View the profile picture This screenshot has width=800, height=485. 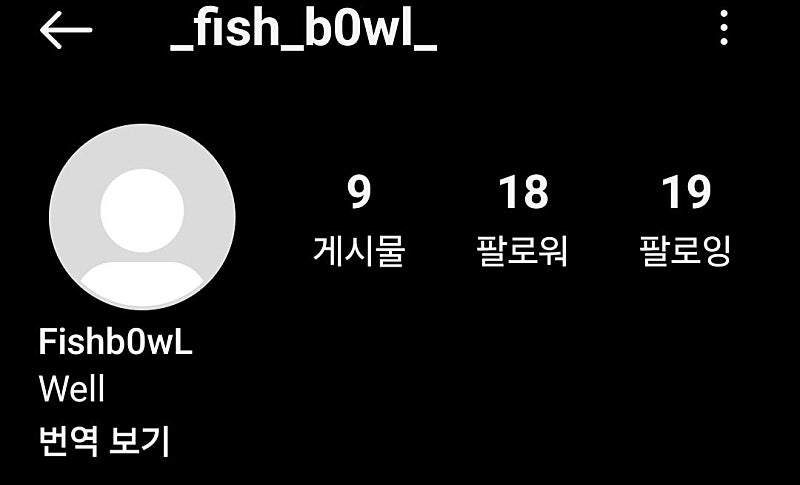[x=142, y=216]
